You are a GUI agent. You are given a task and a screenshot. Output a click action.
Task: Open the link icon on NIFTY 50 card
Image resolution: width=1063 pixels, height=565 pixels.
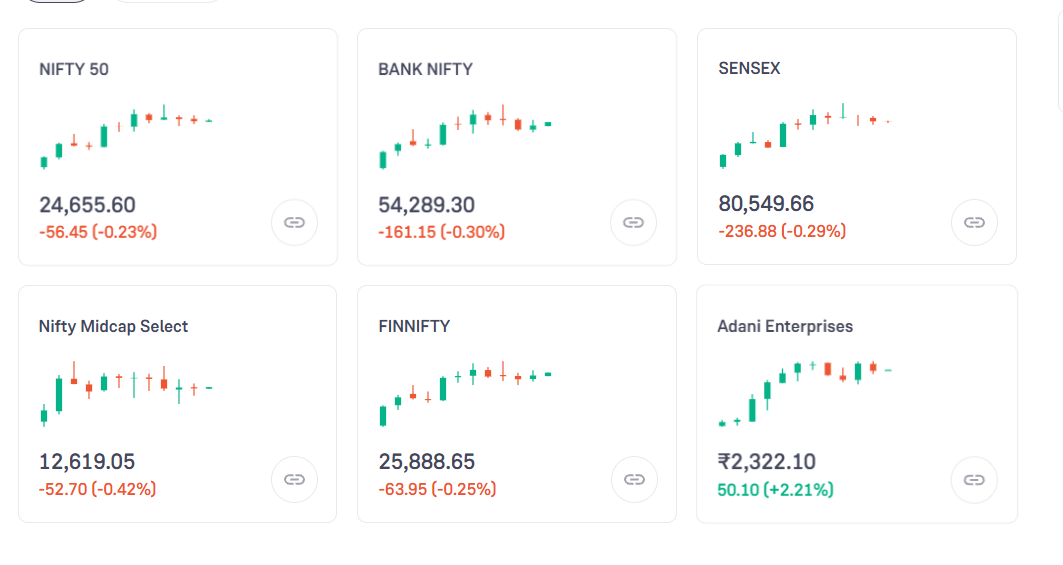tap(294, 222)
